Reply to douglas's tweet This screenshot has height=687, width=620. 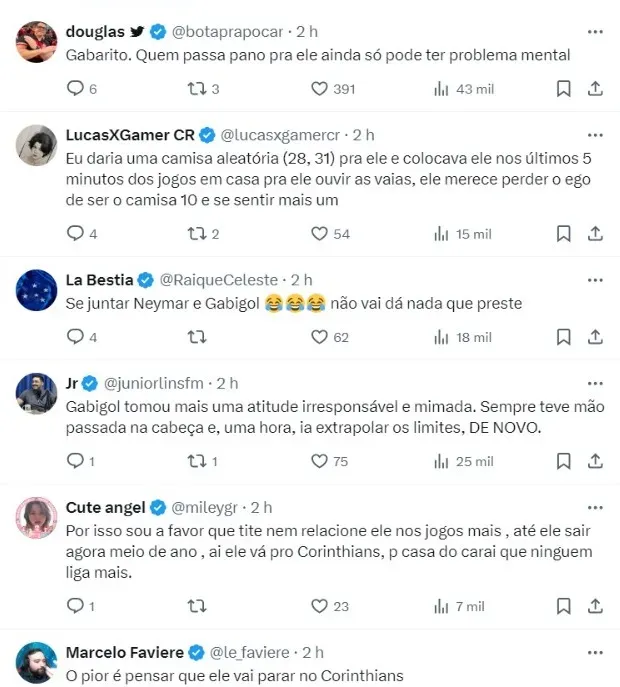tap(75, 89)
